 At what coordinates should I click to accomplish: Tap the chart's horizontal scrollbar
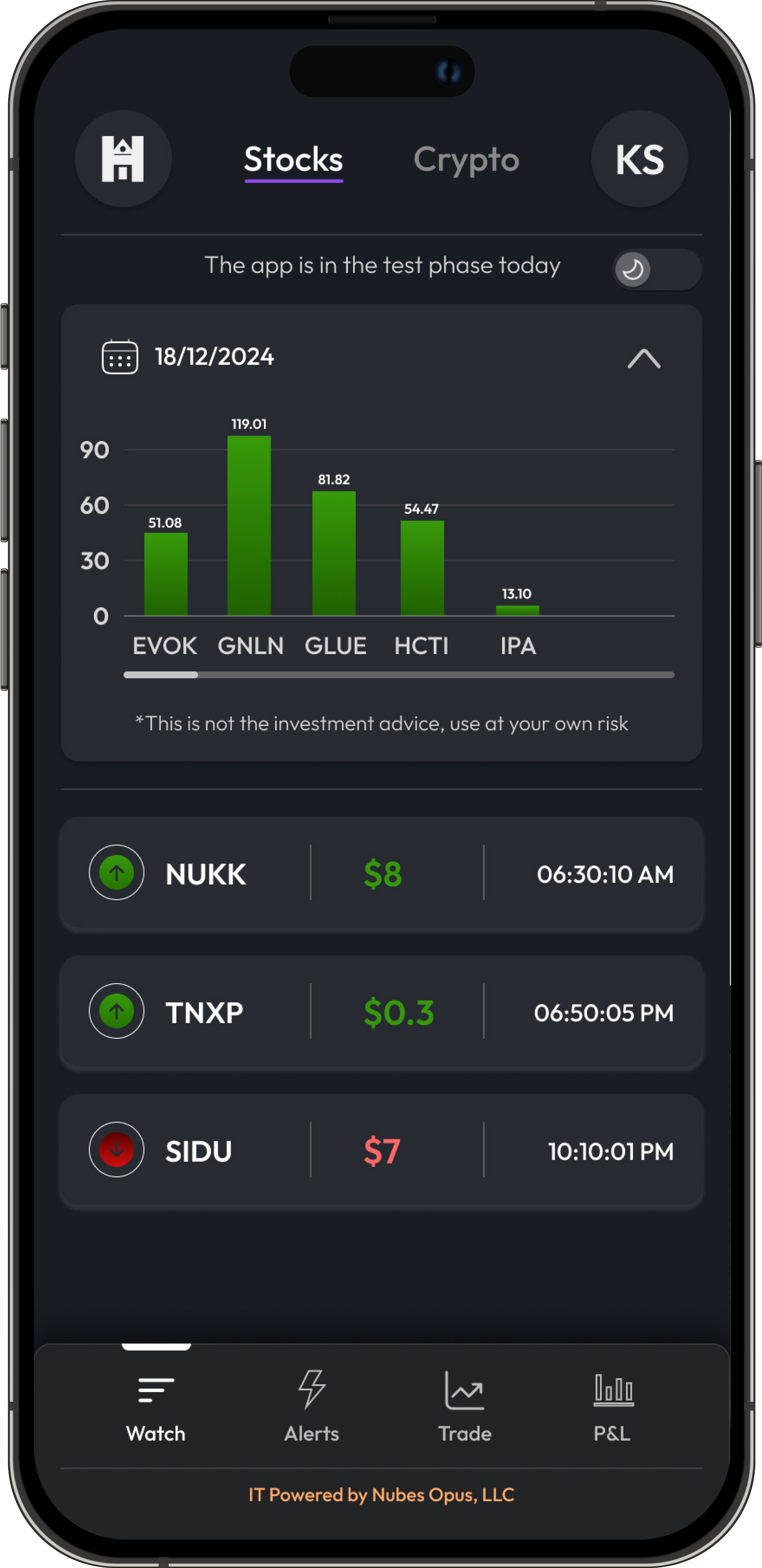coord(398,674)
